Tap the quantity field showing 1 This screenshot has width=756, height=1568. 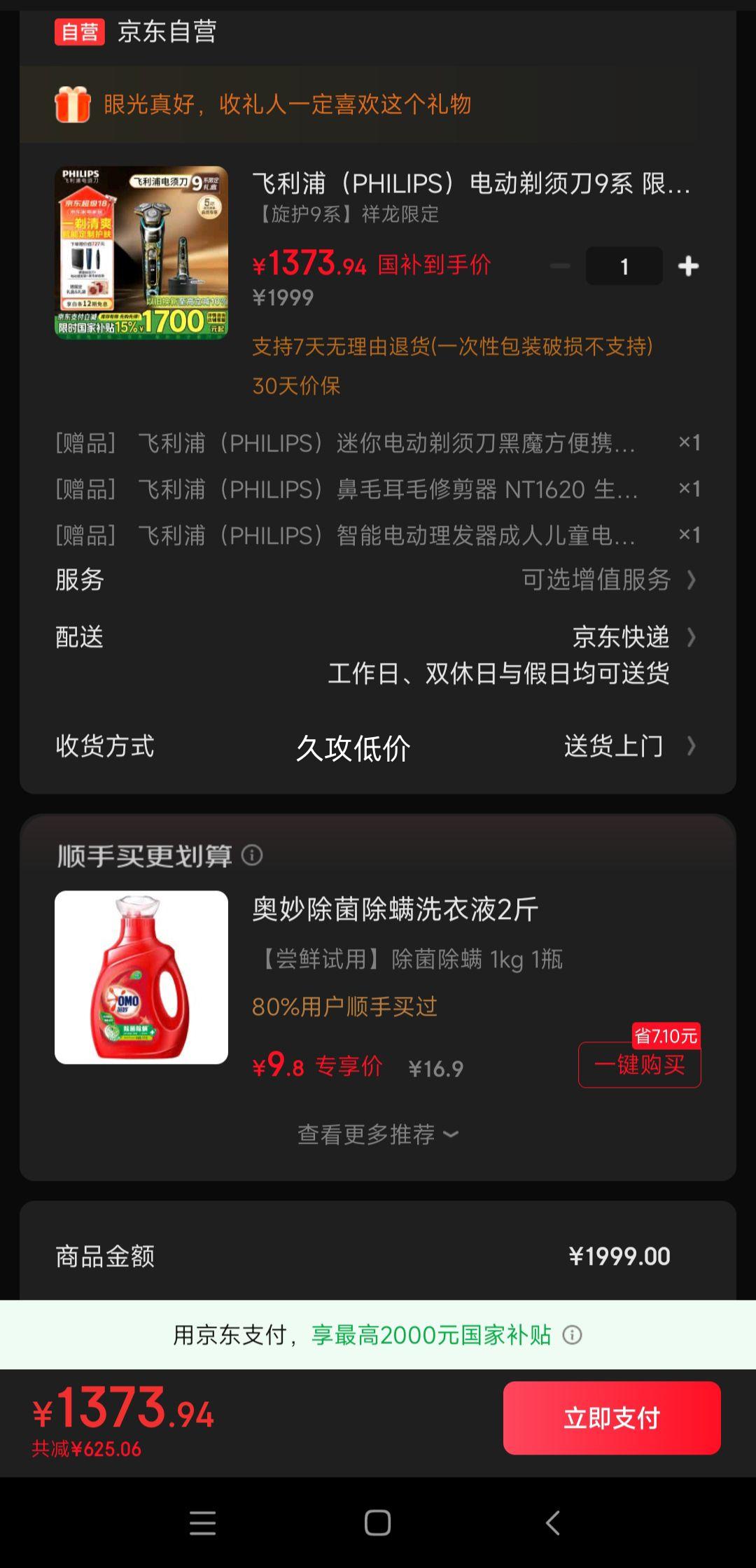pos(623,266)
